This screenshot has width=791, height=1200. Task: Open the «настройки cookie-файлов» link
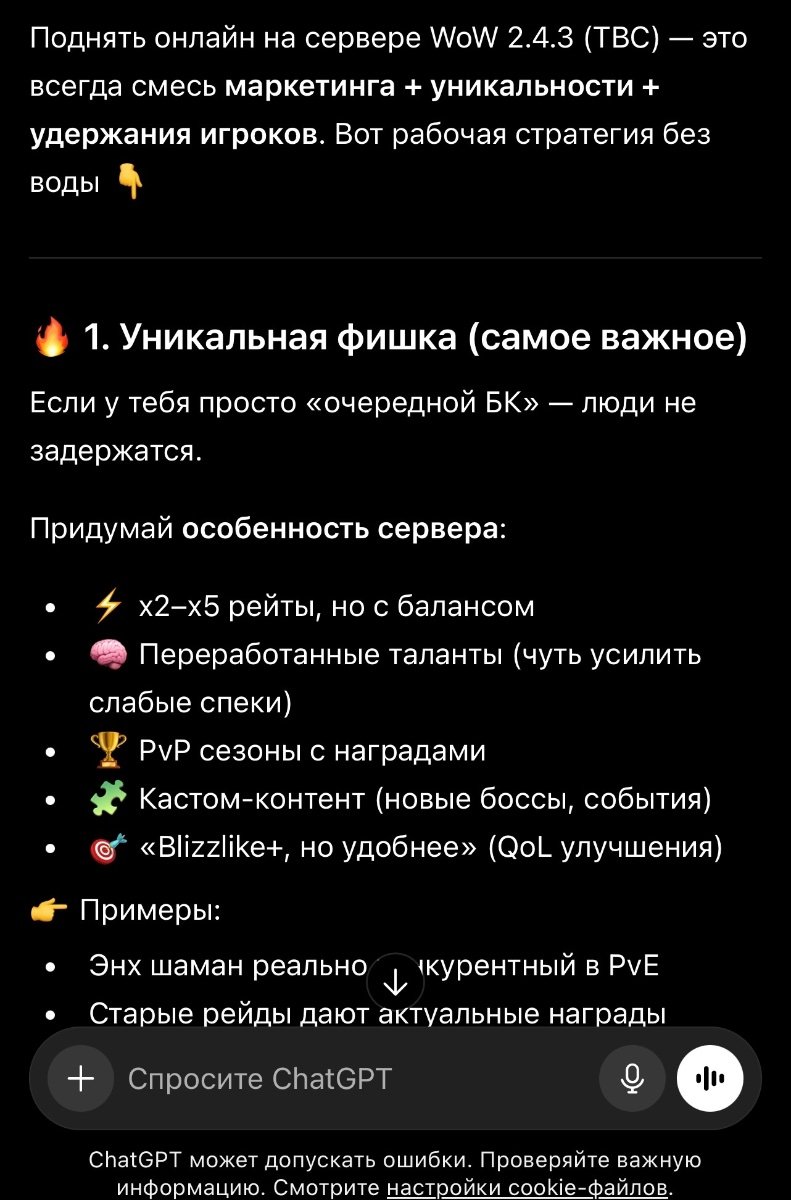[x=527, y=1188]
